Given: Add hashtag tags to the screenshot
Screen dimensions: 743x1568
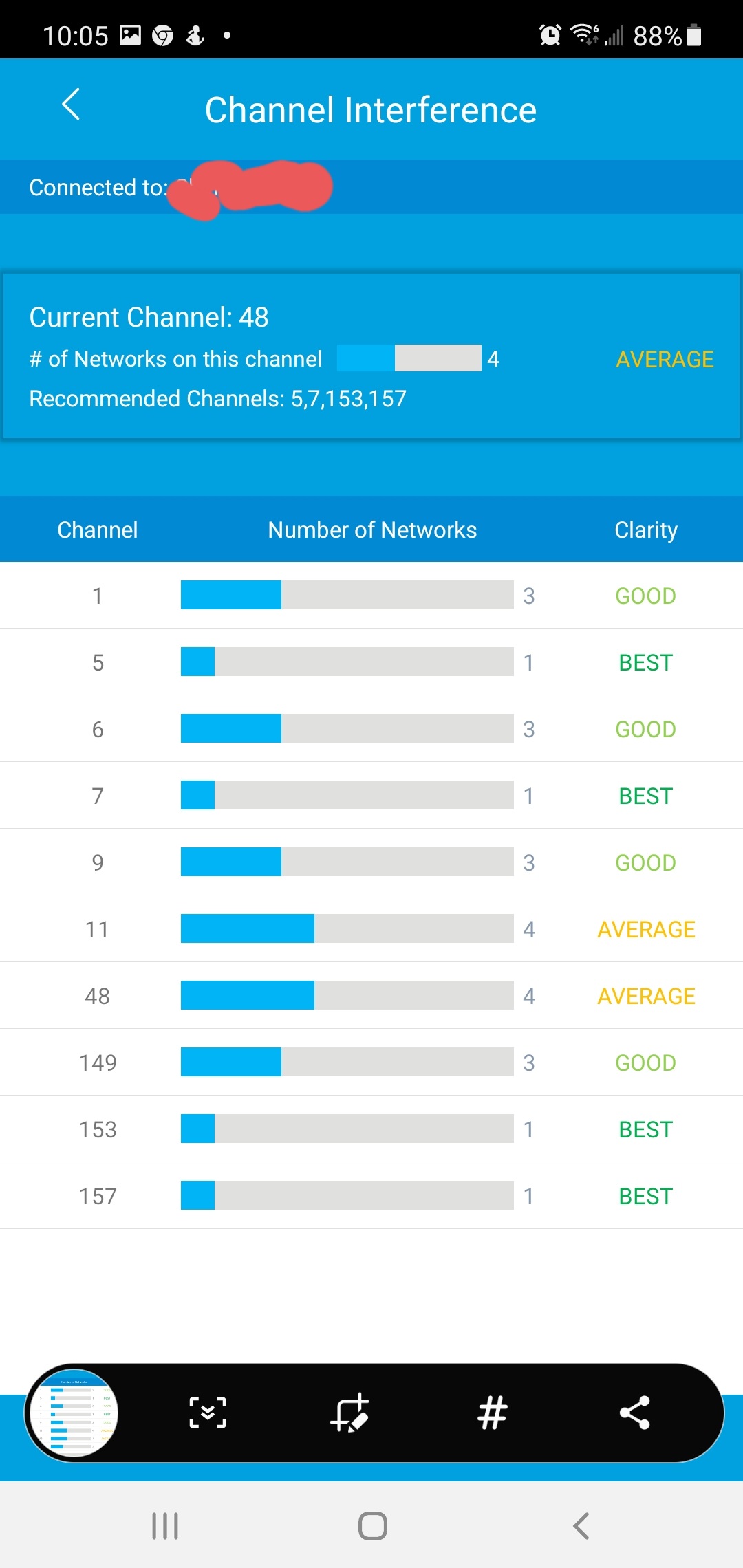Looking at the screenshot, I should pos(493,1413).
